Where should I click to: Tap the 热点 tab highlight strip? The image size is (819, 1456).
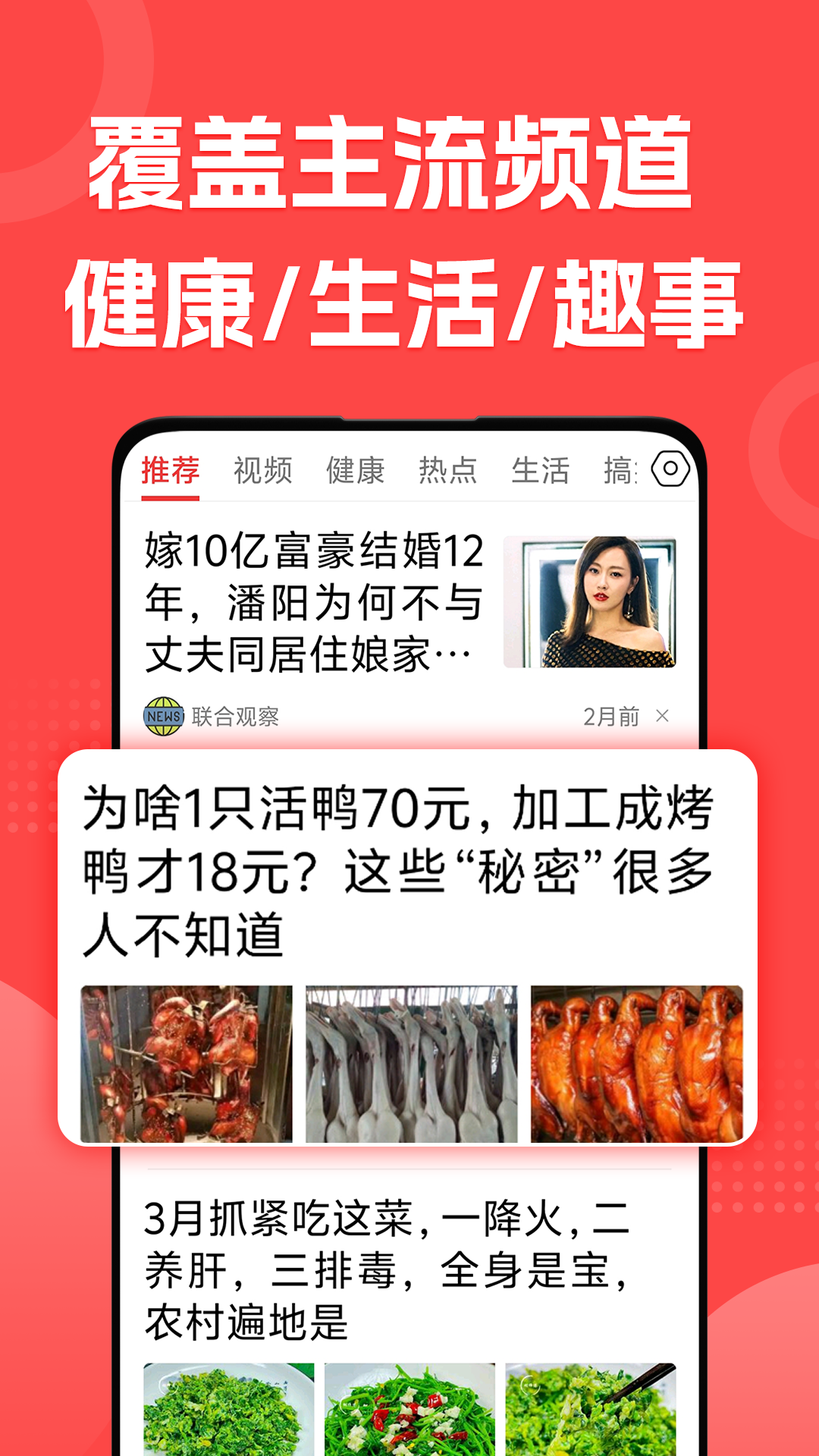(x=447, y=469)
